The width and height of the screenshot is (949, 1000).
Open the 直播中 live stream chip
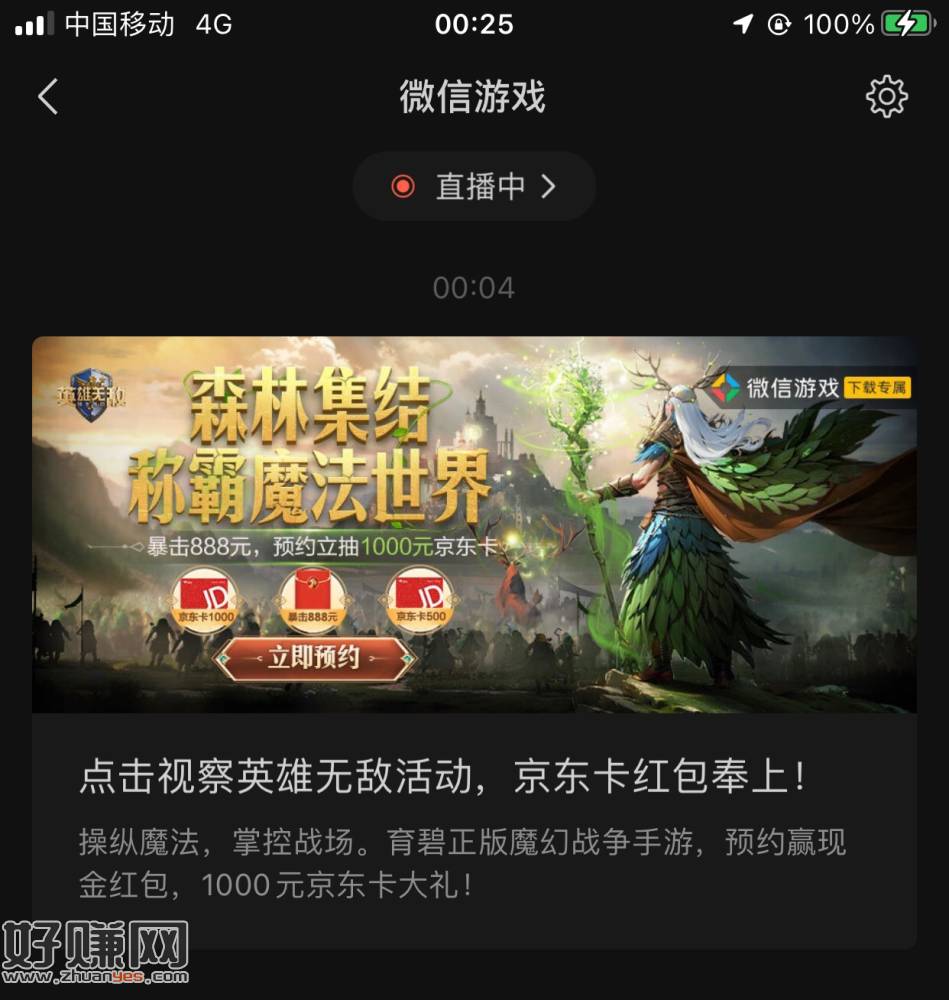click(x=474, y=186)
